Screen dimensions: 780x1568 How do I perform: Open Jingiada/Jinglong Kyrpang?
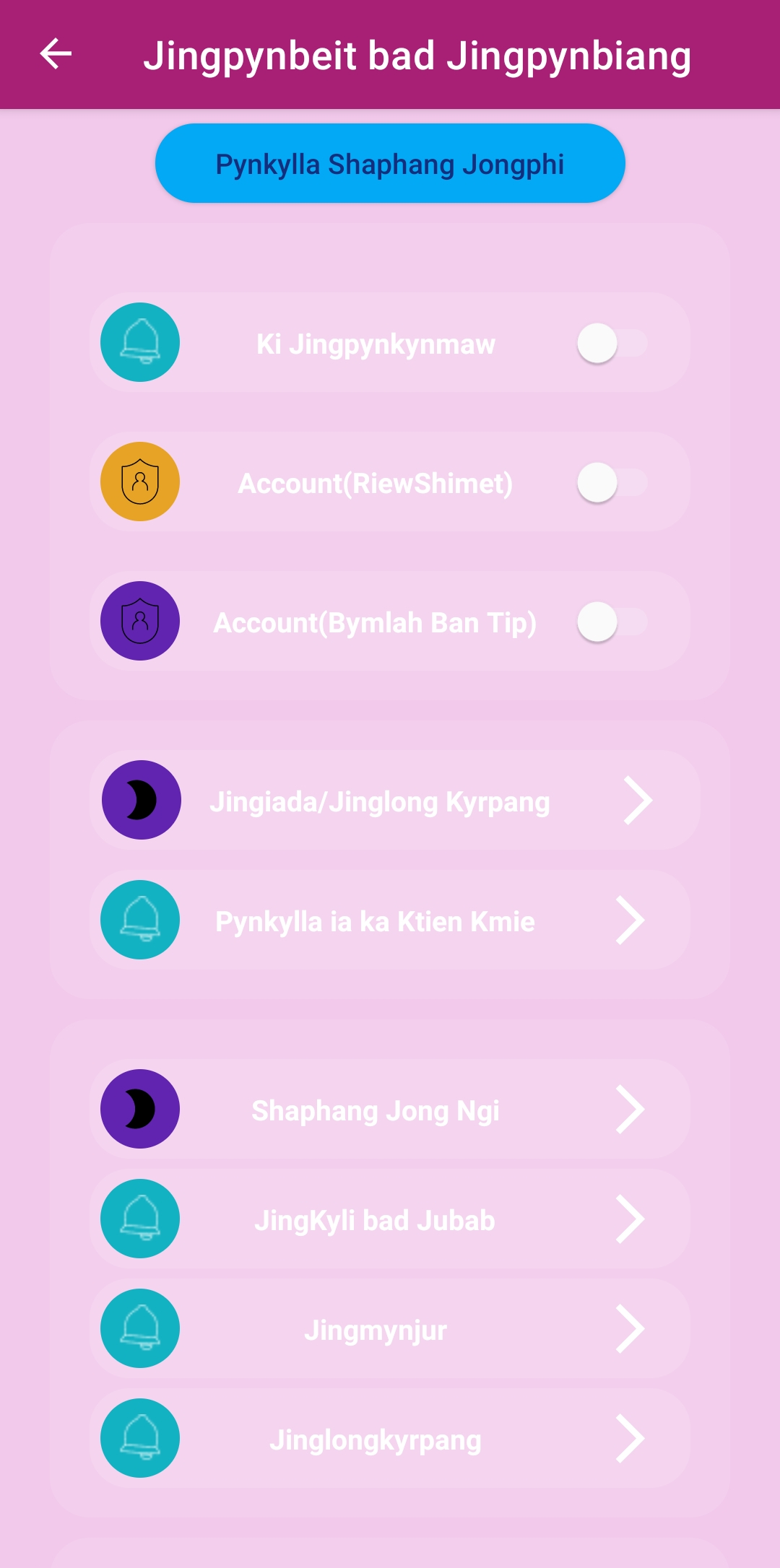394,800
